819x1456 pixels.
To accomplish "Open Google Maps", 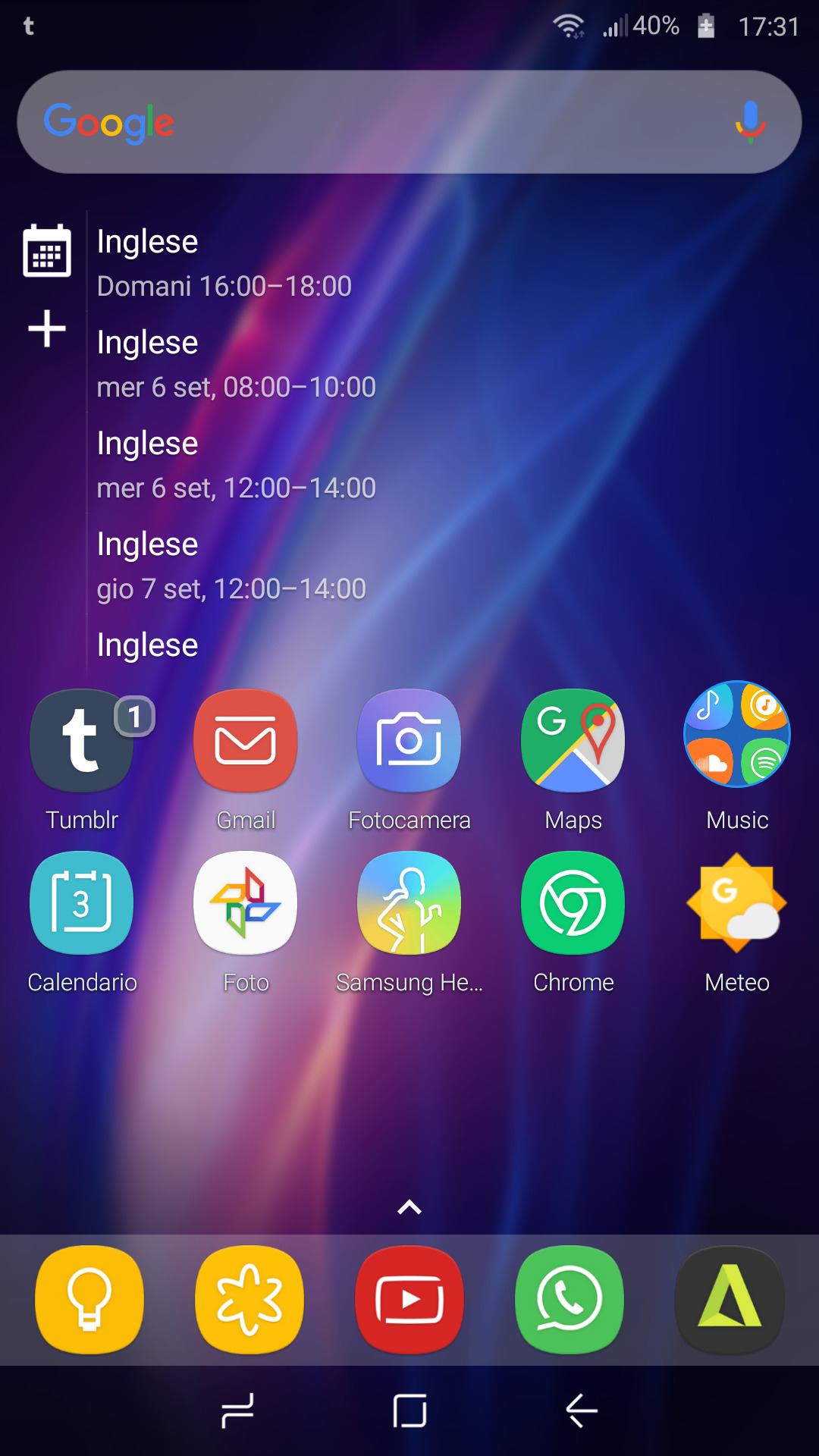I will click(573, 739).
